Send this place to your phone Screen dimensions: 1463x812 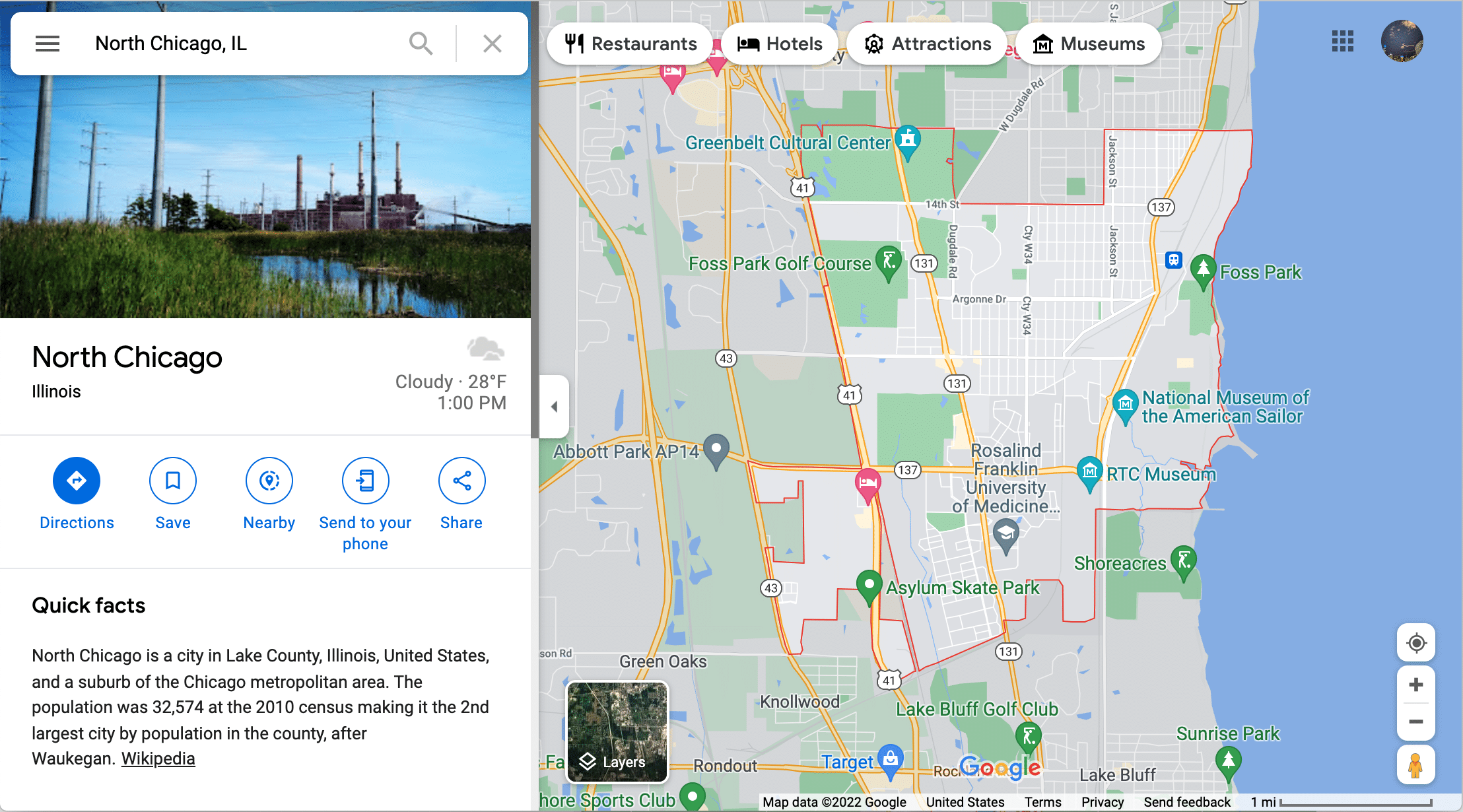[x=365, y=481]
